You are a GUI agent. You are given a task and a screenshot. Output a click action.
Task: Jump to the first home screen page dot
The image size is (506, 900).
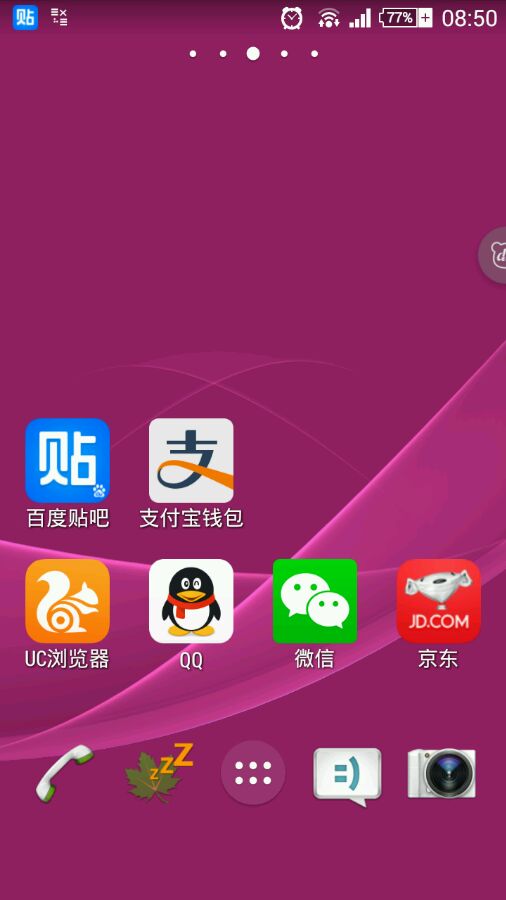pyautogui.click(x=193, y=54)
